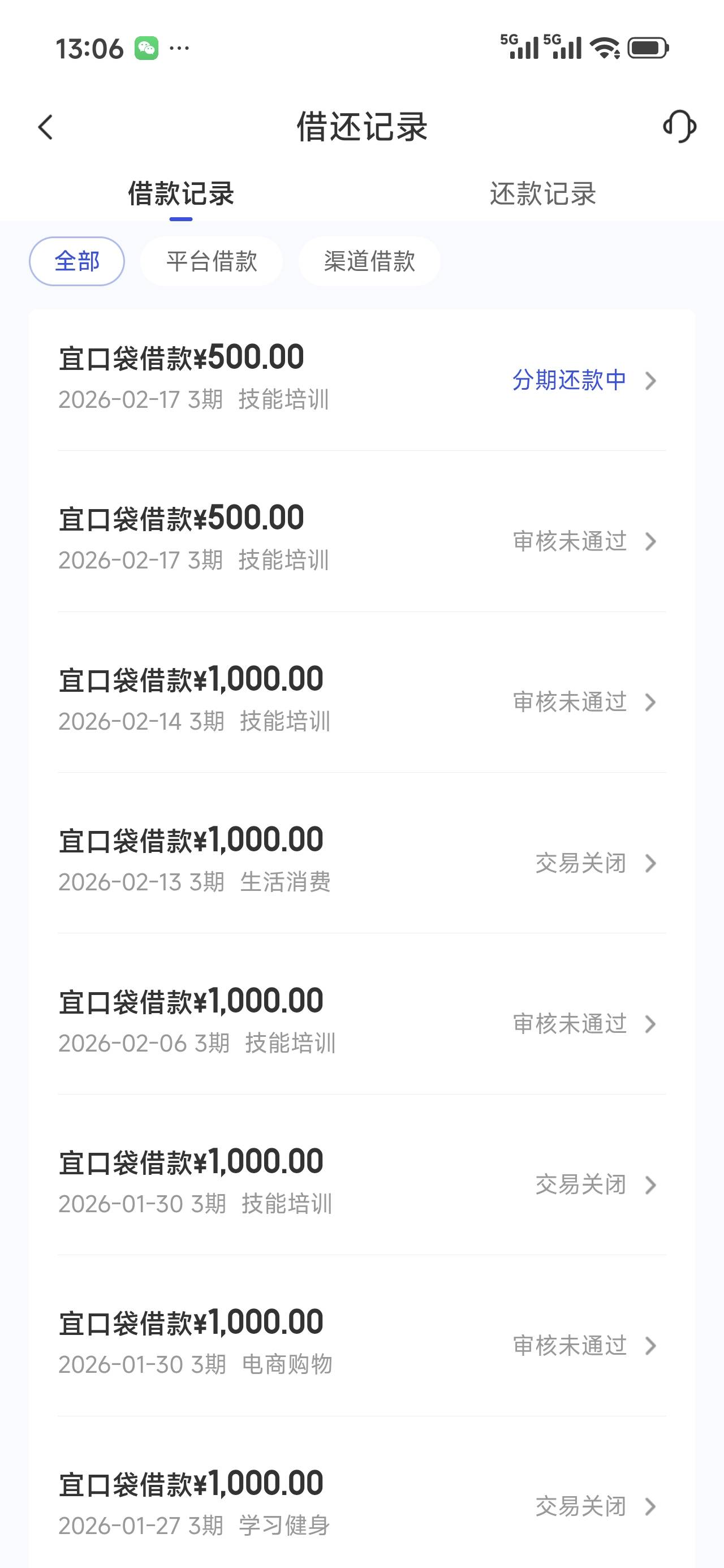This screenshot has width=724, height=1568.
Task: View the 2026-02-14 ¥1,000.00 loan record
Action: pyautogui.click(x=361, y=701)
